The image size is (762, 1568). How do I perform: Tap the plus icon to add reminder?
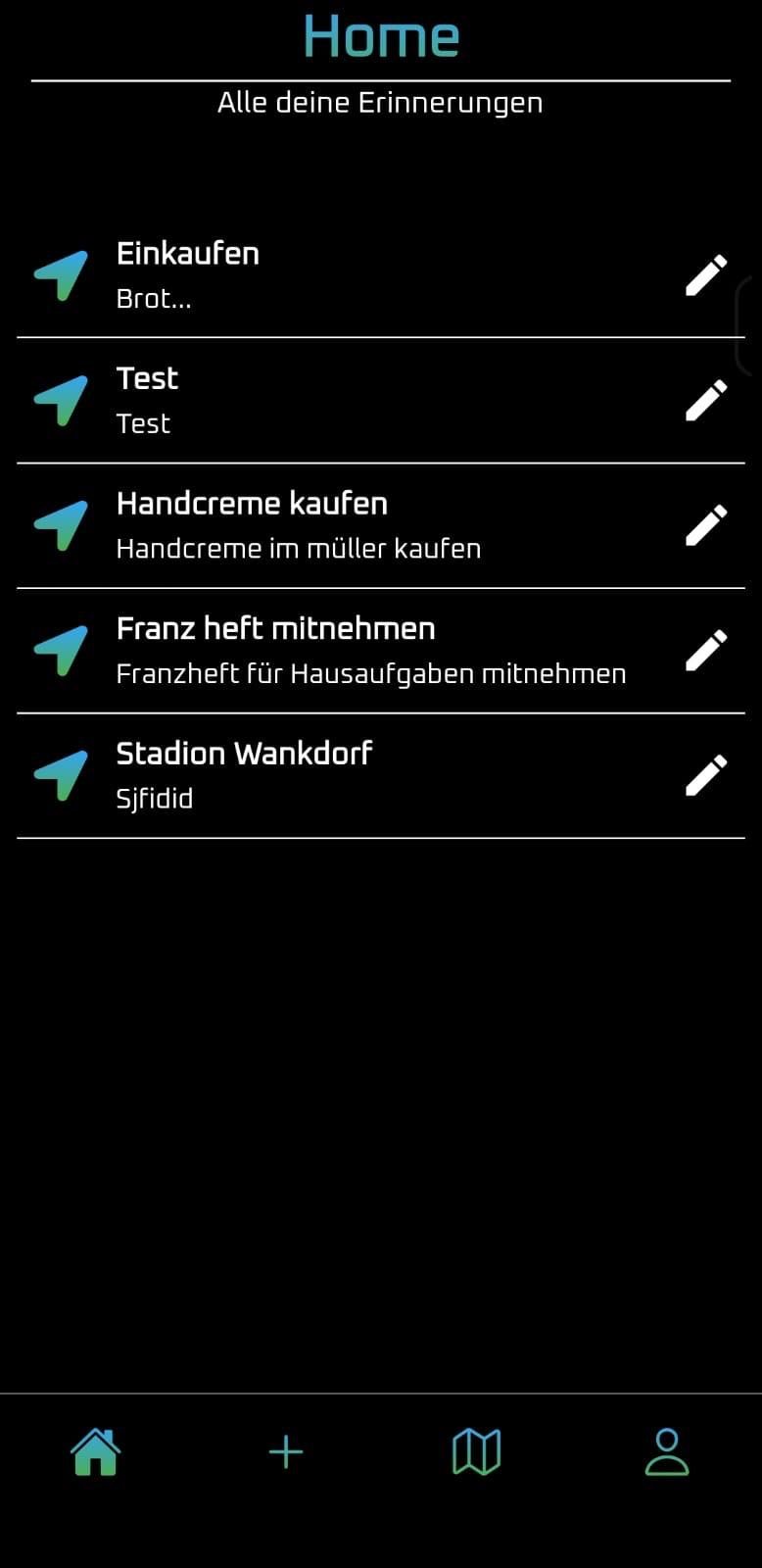click(285, 1451)
